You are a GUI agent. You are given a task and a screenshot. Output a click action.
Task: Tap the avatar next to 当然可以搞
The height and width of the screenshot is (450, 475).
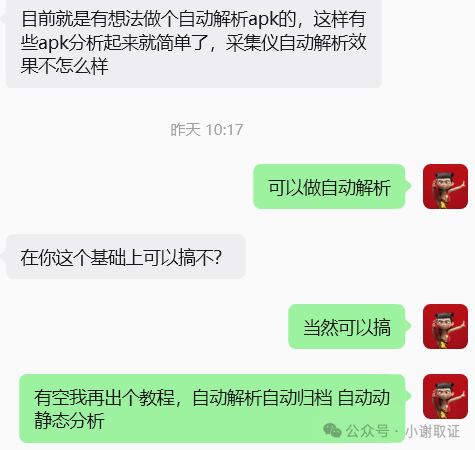[x=445, y=326]
